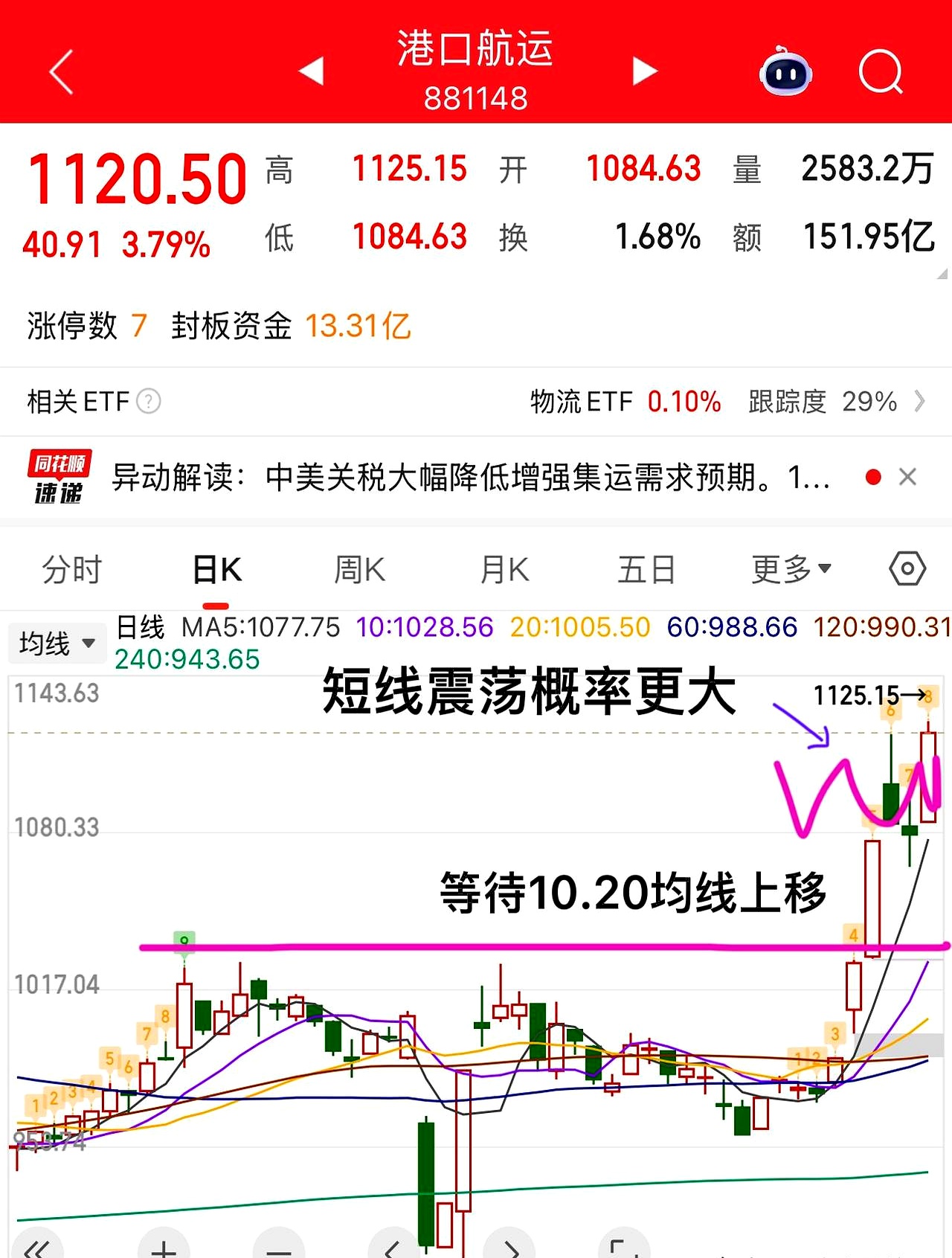Viewport: 952px width, 1258px height.
Task: Switch to the 分时 chart tab
Action: coord(71,570)
